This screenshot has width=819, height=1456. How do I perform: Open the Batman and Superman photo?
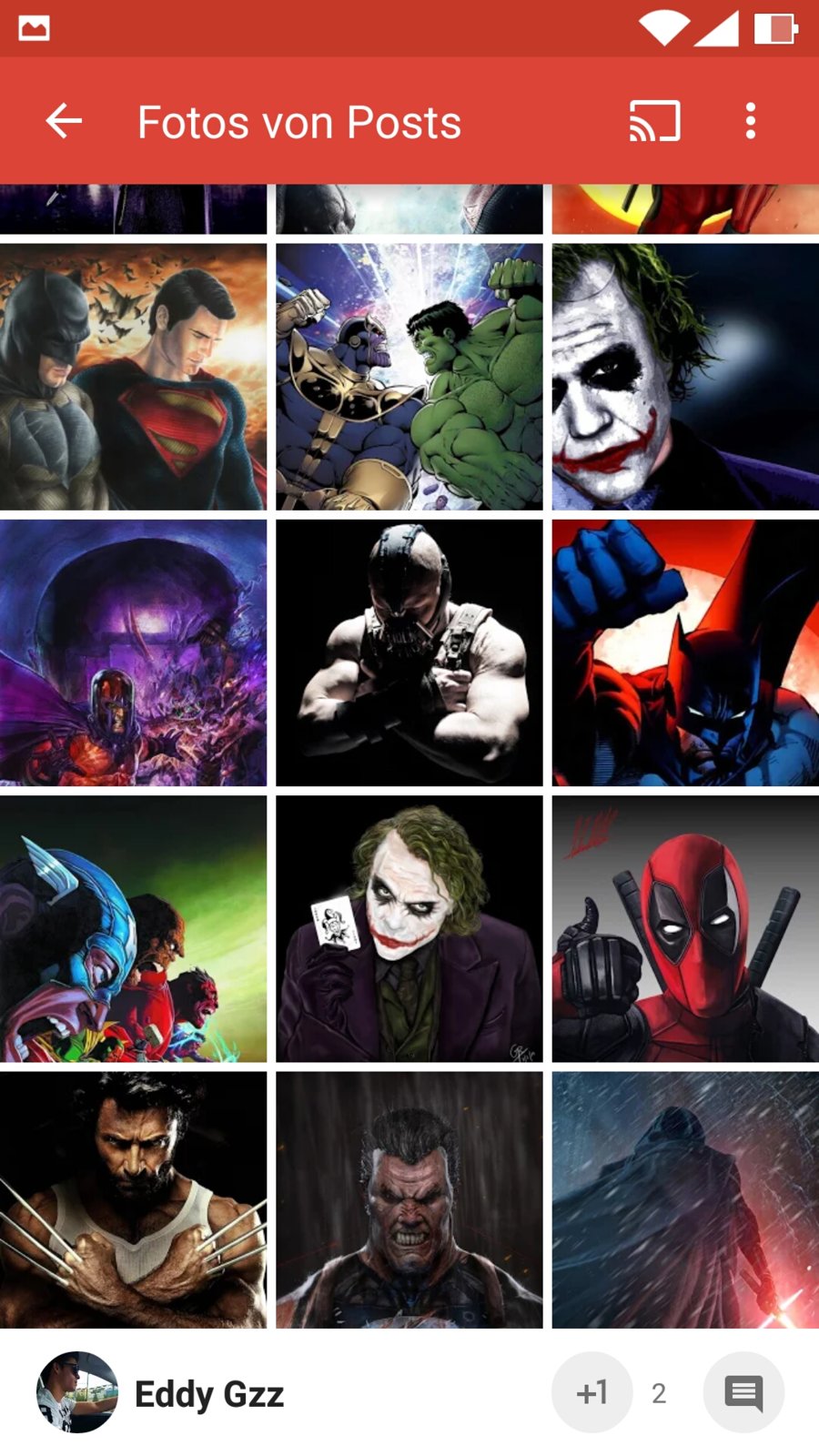point(133,377)
